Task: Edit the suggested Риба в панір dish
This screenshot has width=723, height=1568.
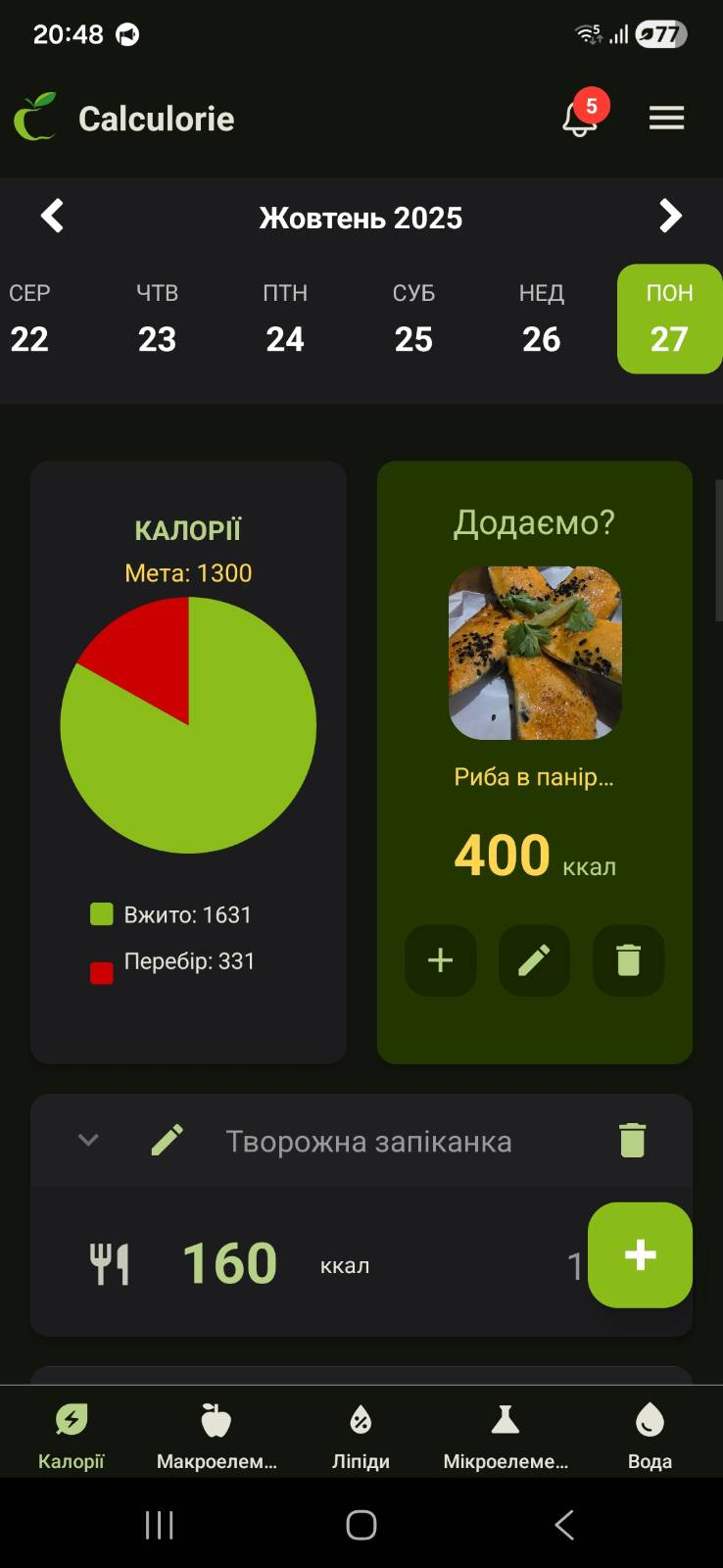Action: (x=534, y=960)
